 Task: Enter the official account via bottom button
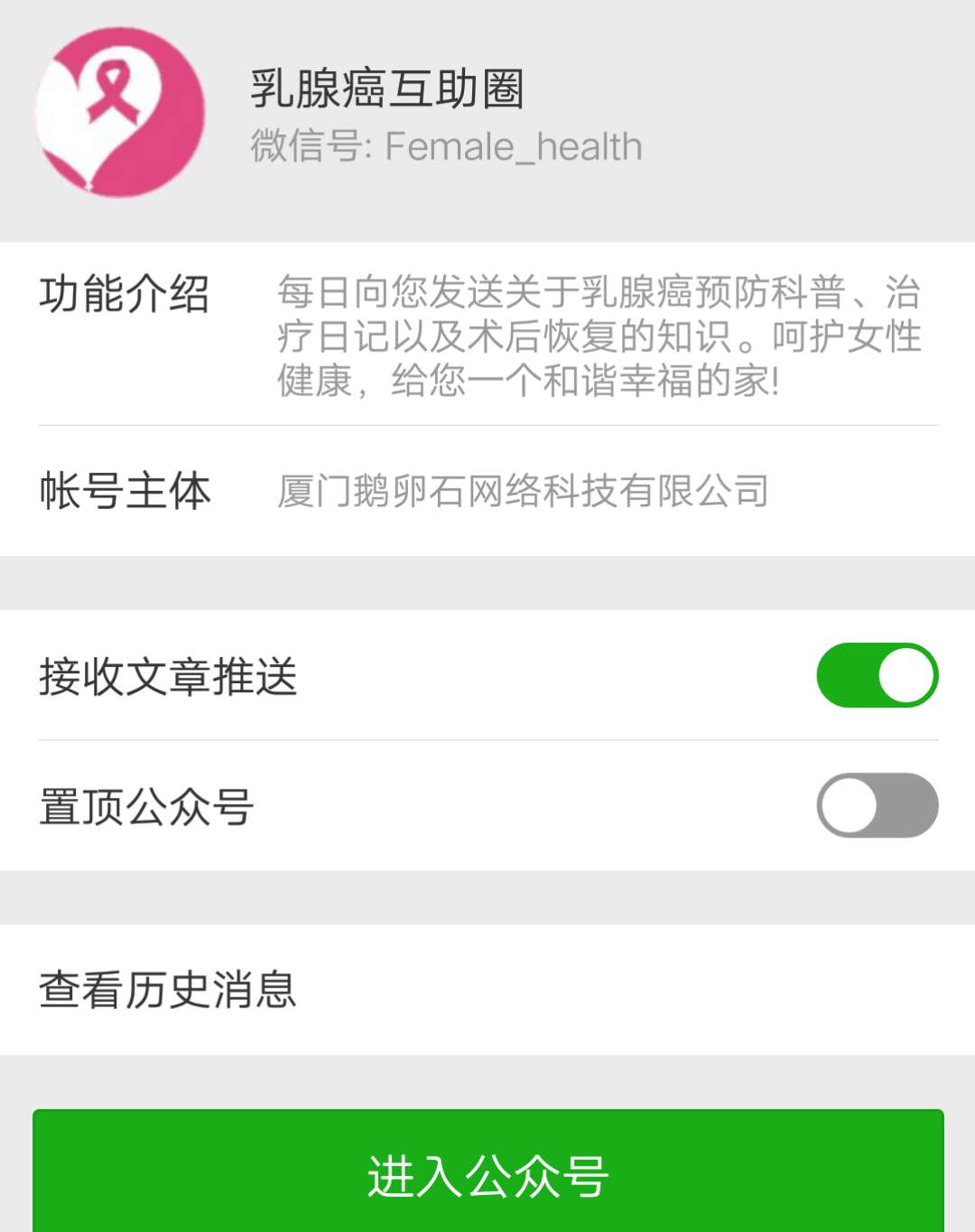click(x=487, y=1175)
